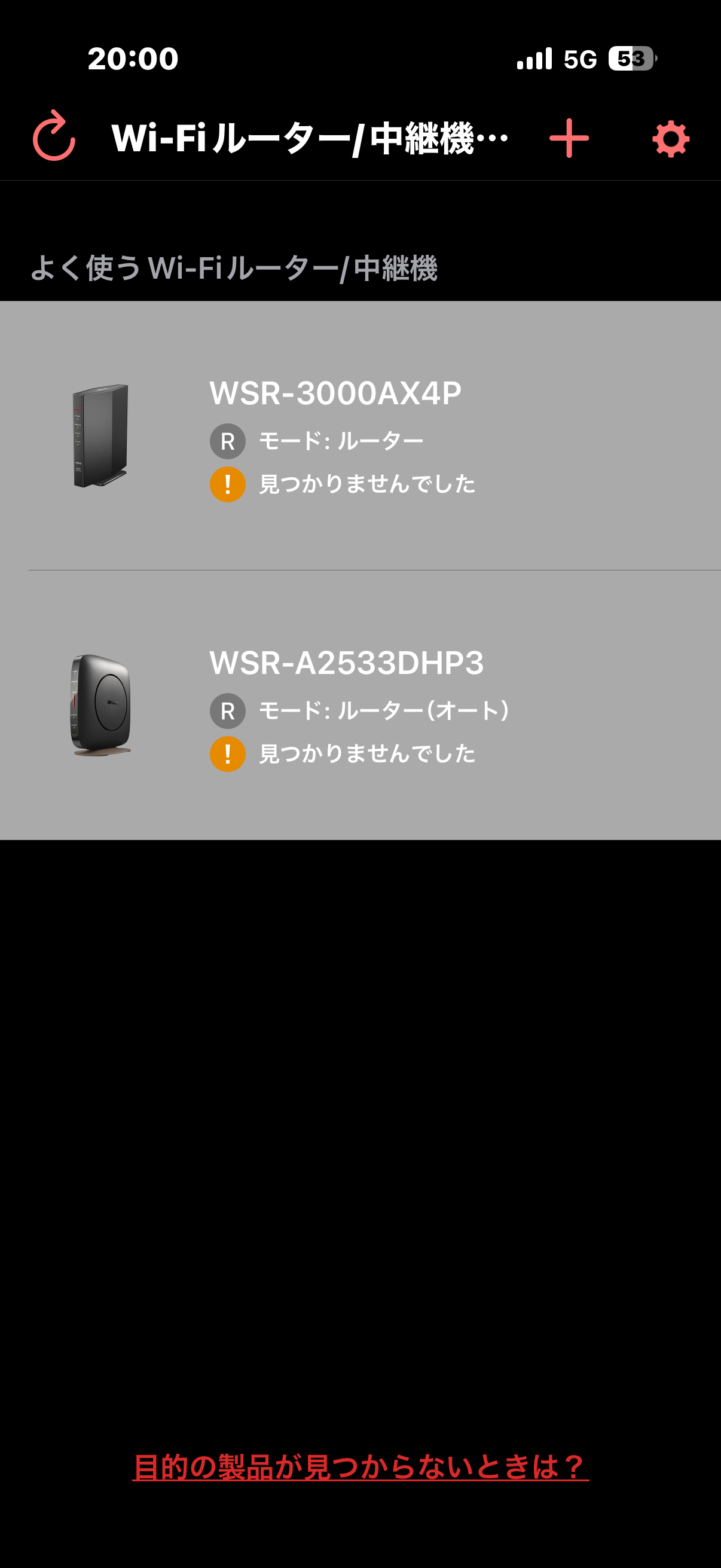This screenshot has height=1568, width=721.
Task: Refresh the Wi-Fi router list
Action: (x=54, y=136)
